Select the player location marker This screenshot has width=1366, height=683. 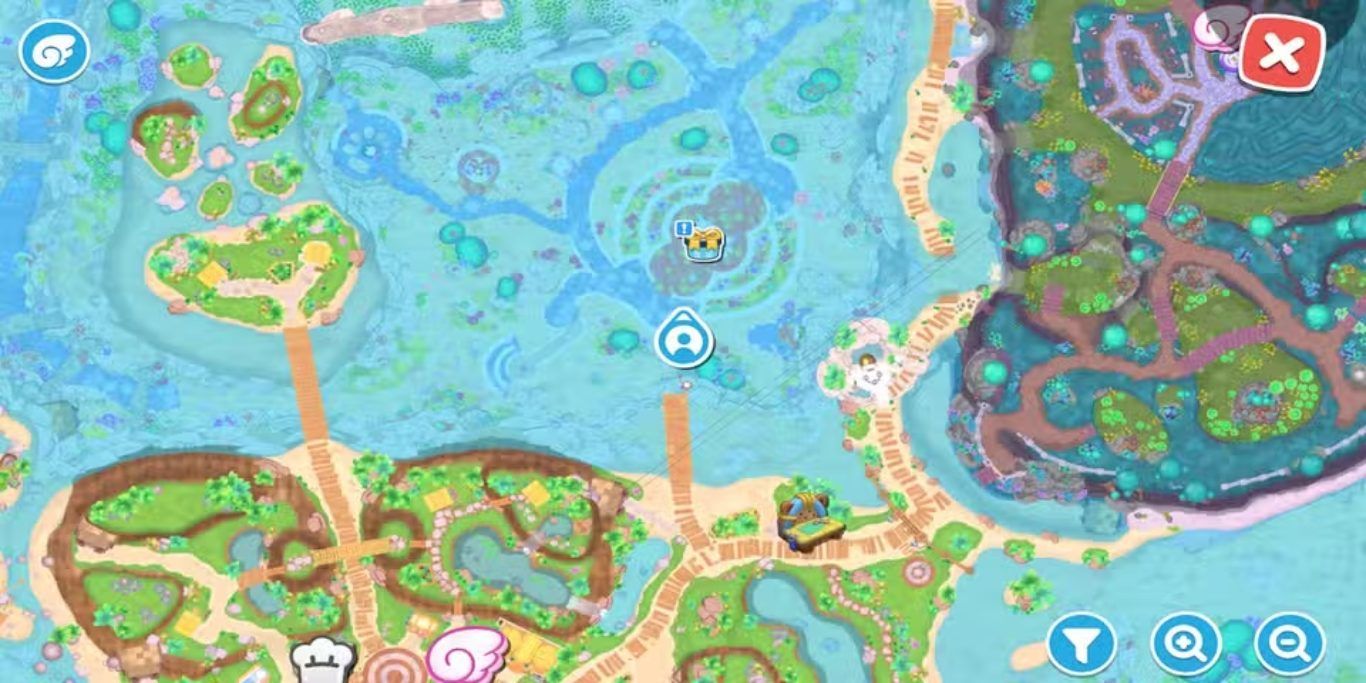click(684, 341)
